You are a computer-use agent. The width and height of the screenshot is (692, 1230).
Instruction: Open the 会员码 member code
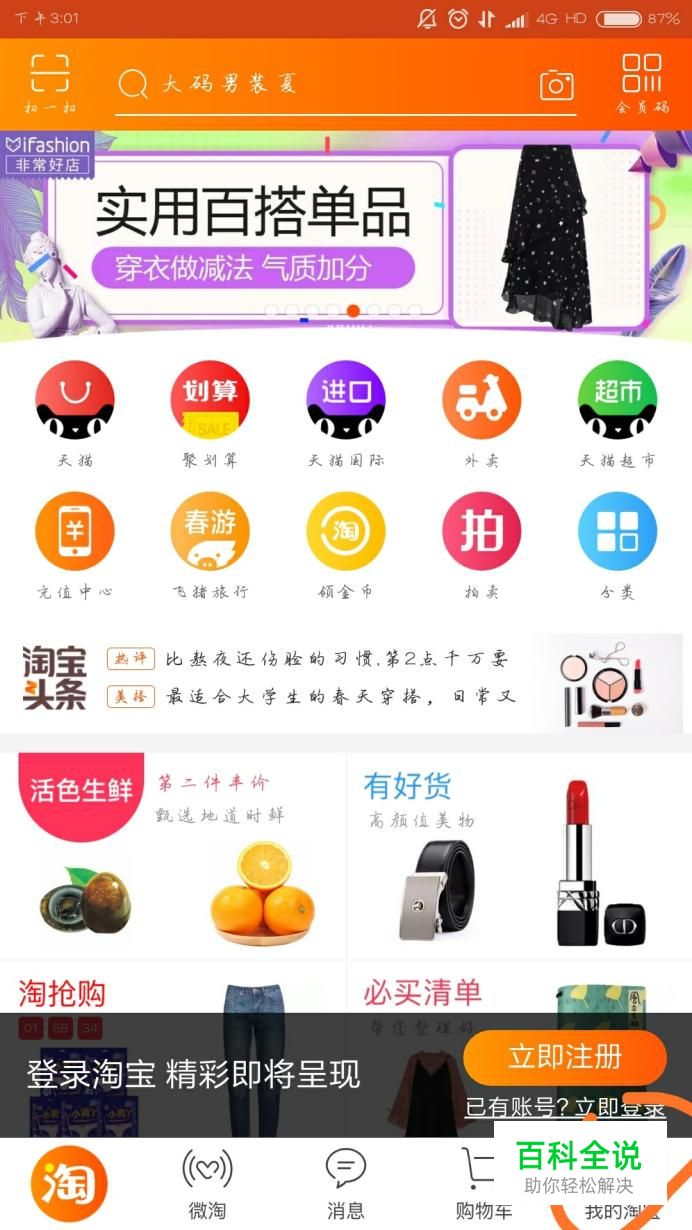[642, 84]
